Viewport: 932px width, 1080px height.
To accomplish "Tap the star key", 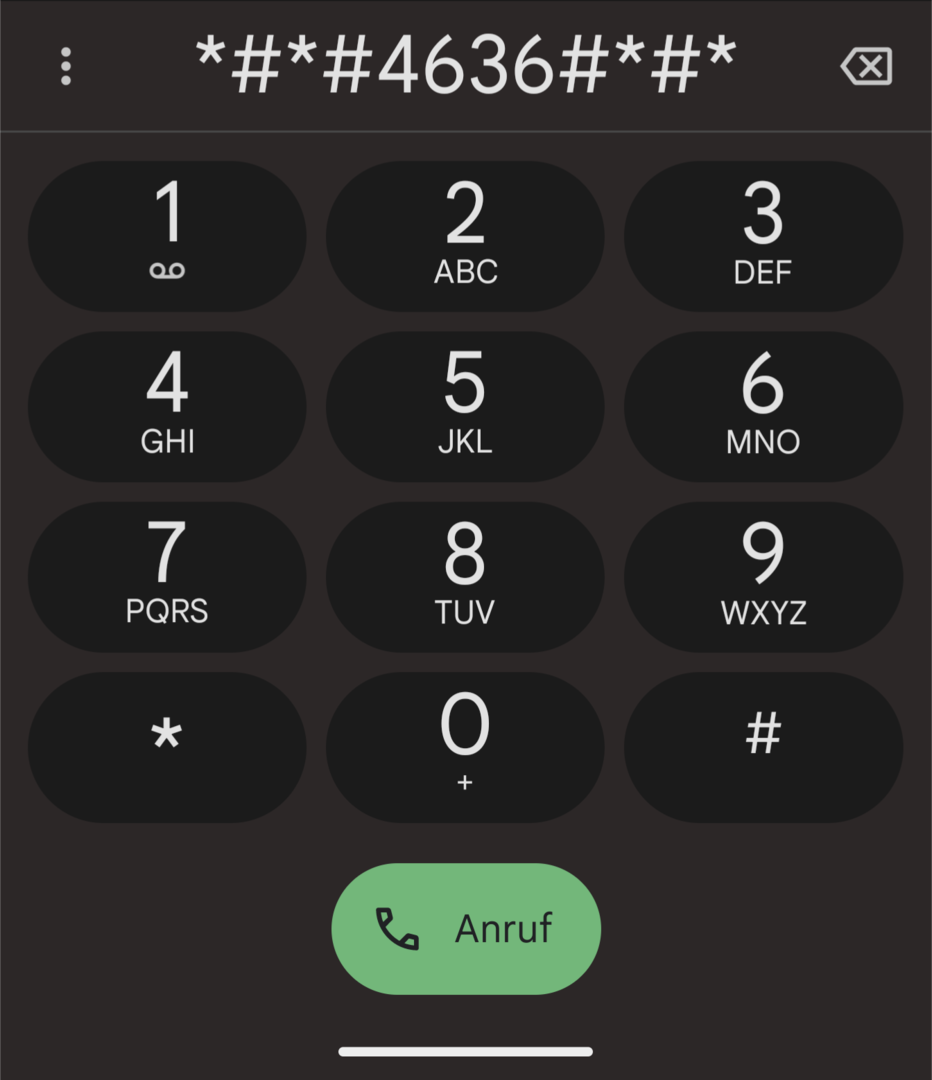I will [167, 746].
